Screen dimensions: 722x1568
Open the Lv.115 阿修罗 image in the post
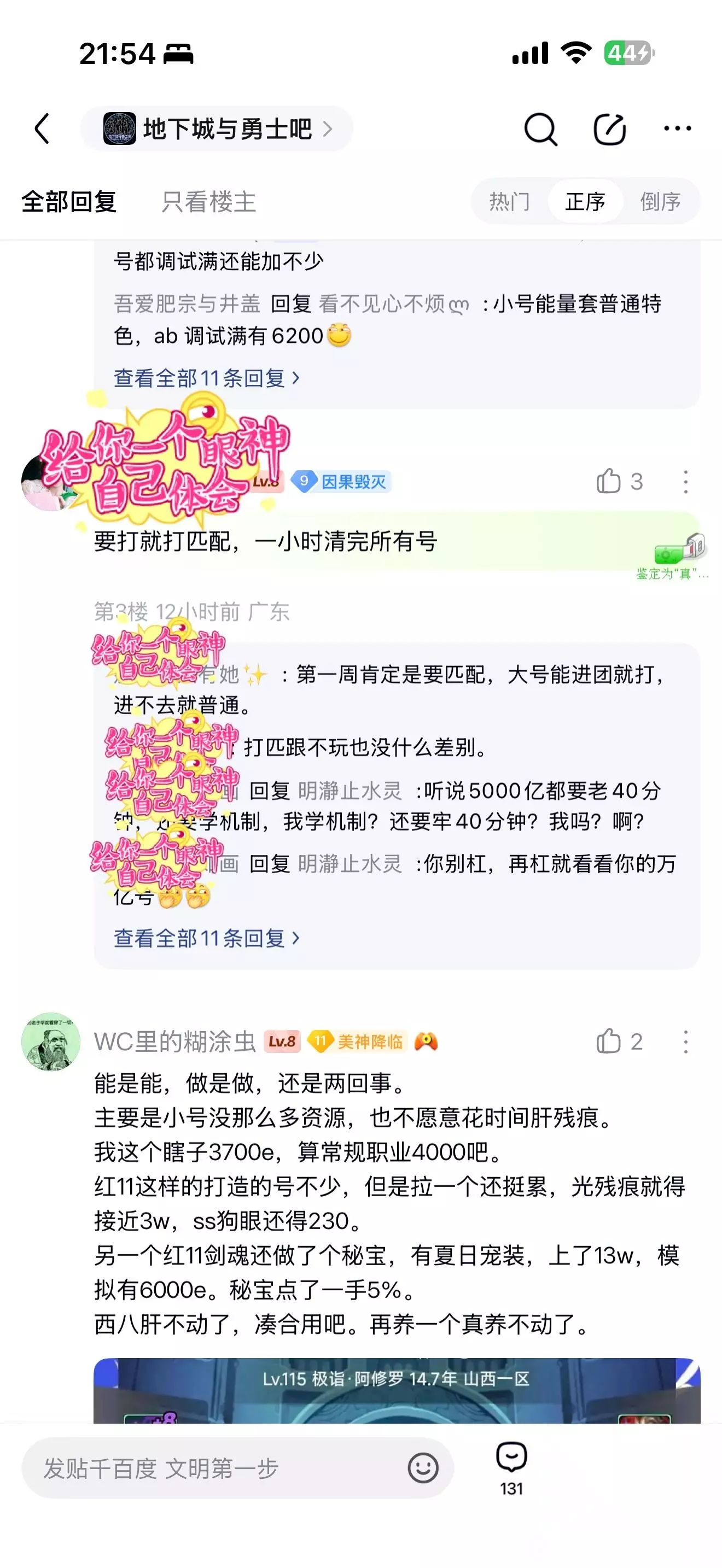click(397, 1390)
